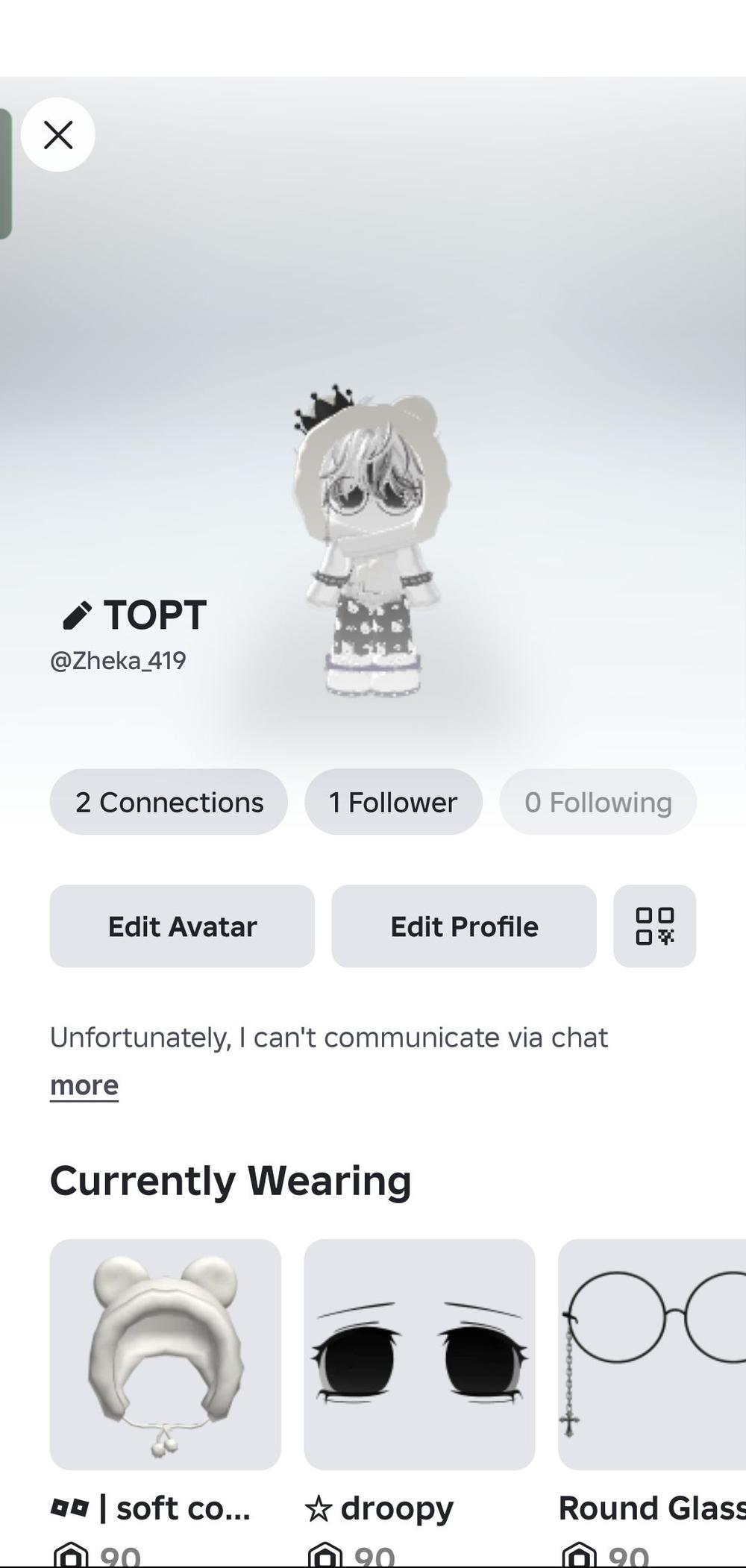Screen dimensions: 746x1568
Task: View the droopy eyes face item
Action: [419, 1354]
